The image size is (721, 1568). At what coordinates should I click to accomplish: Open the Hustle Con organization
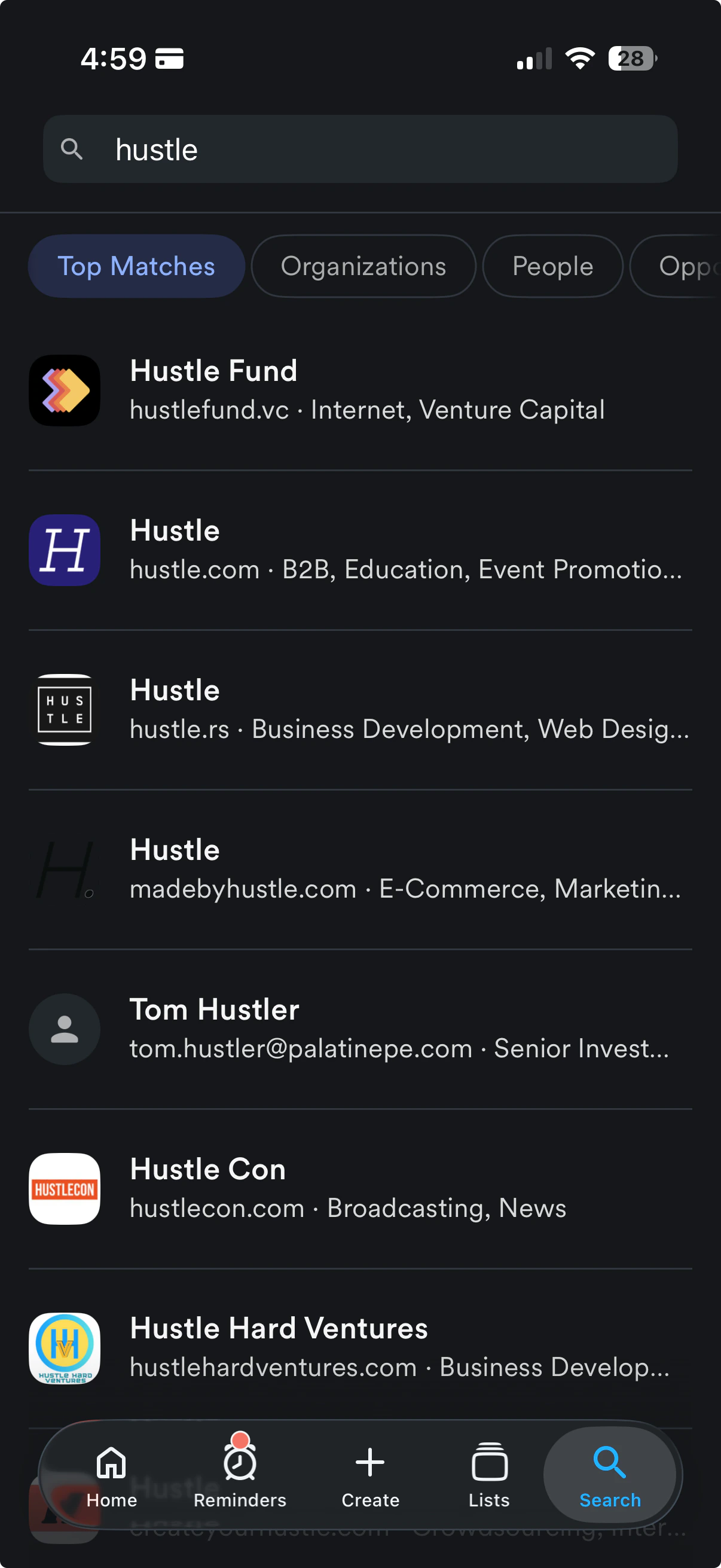[x=360, y=1188]
